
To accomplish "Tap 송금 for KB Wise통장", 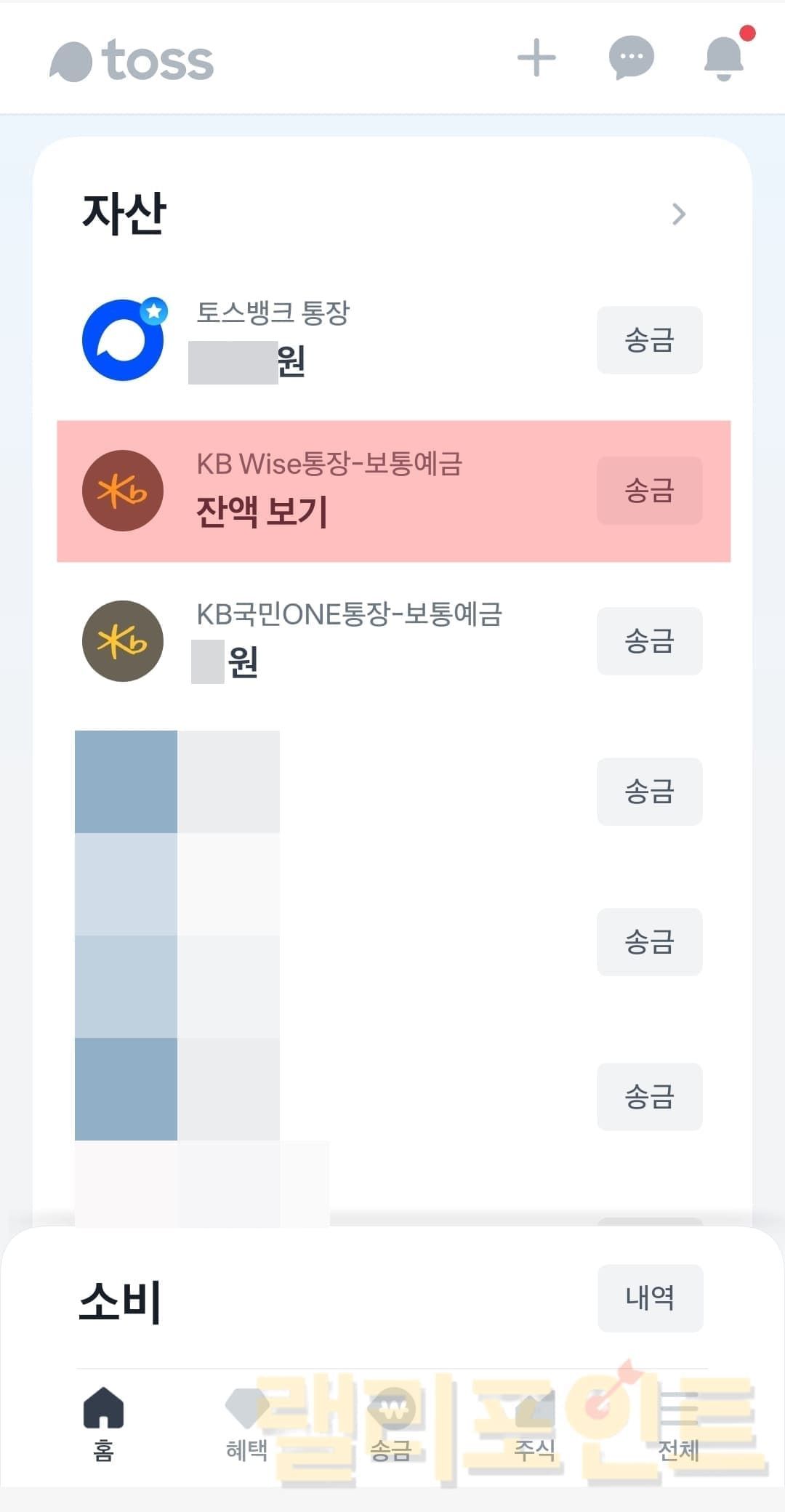I will 649,491.
